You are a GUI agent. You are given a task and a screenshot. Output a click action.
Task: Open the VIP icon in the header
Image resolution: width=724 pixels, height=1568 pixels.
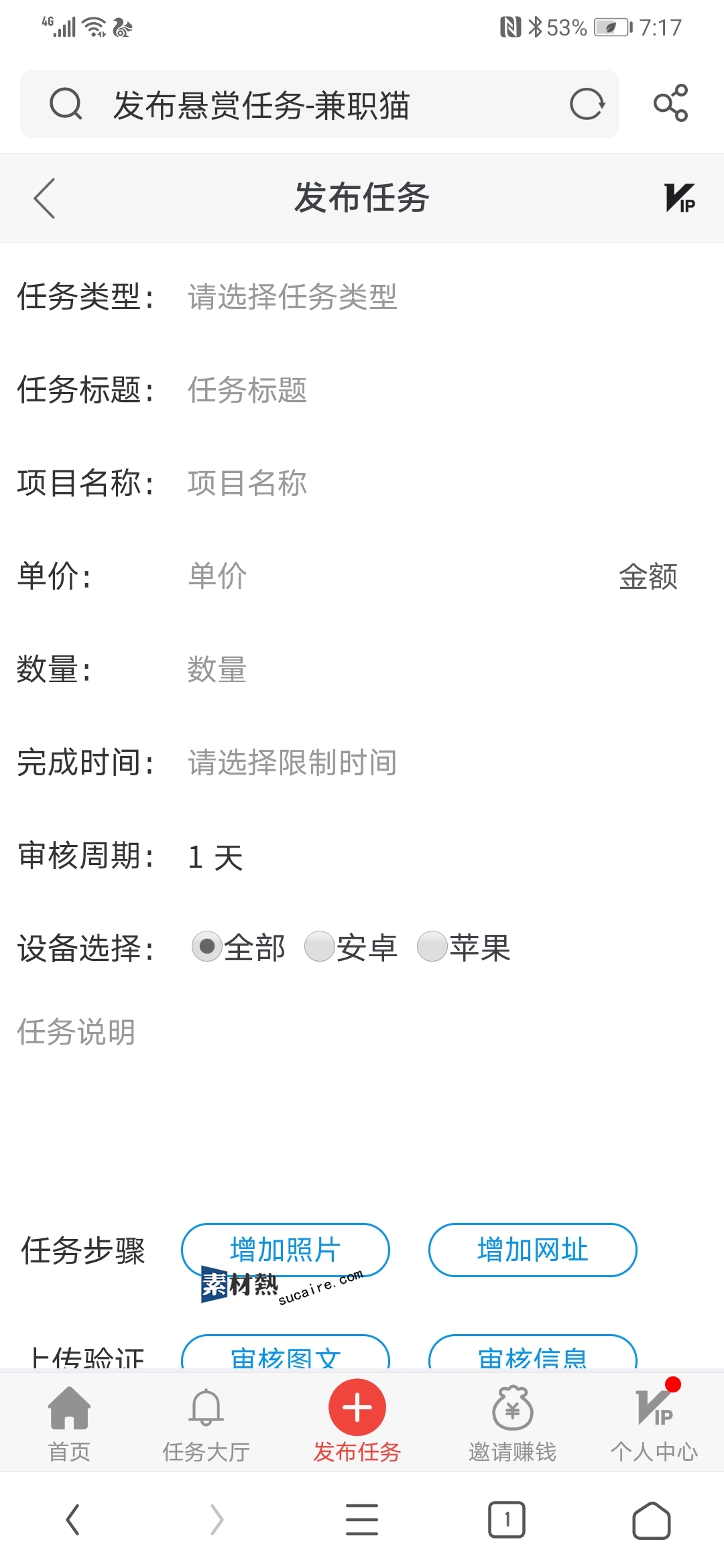(679, 198)
